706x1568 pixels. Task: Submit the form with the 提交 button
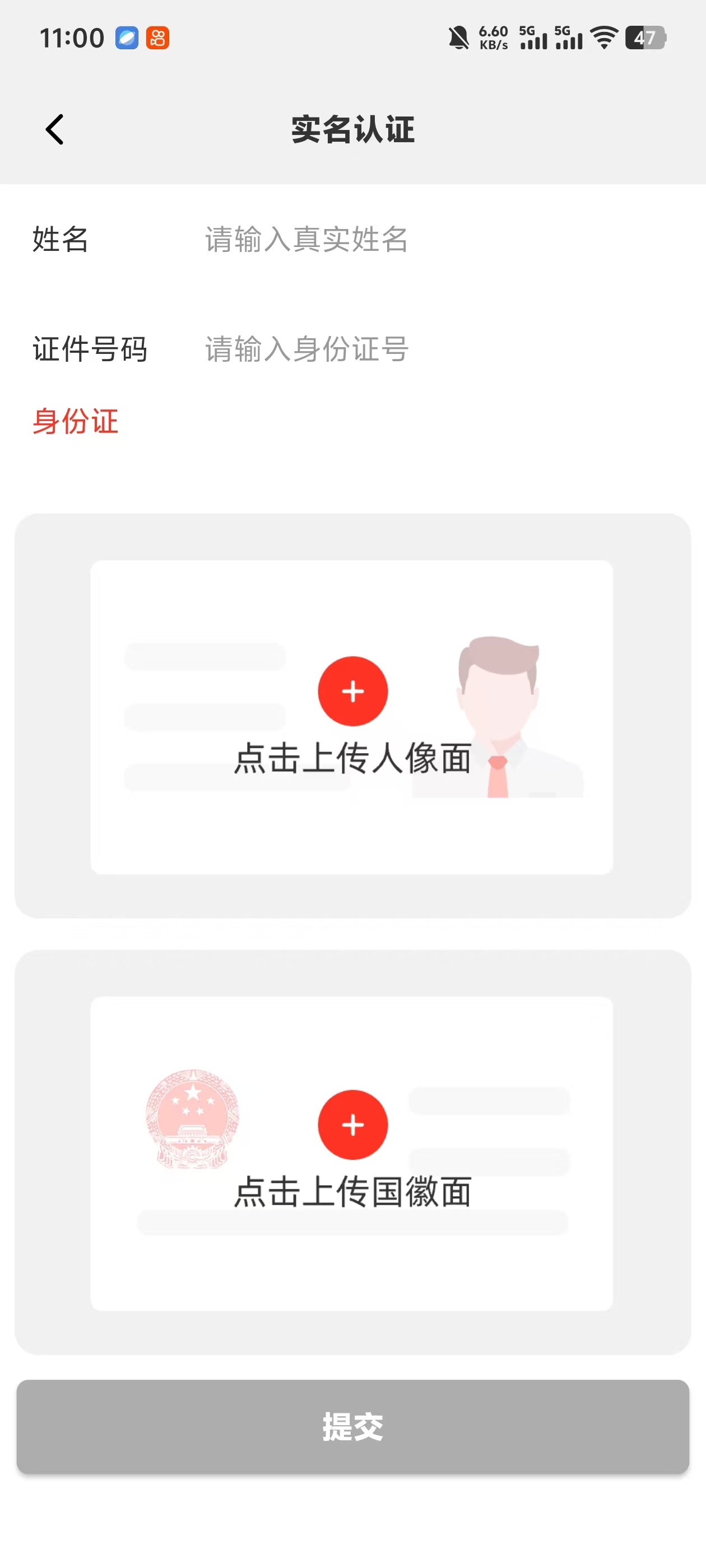[x=352, y=1426]
